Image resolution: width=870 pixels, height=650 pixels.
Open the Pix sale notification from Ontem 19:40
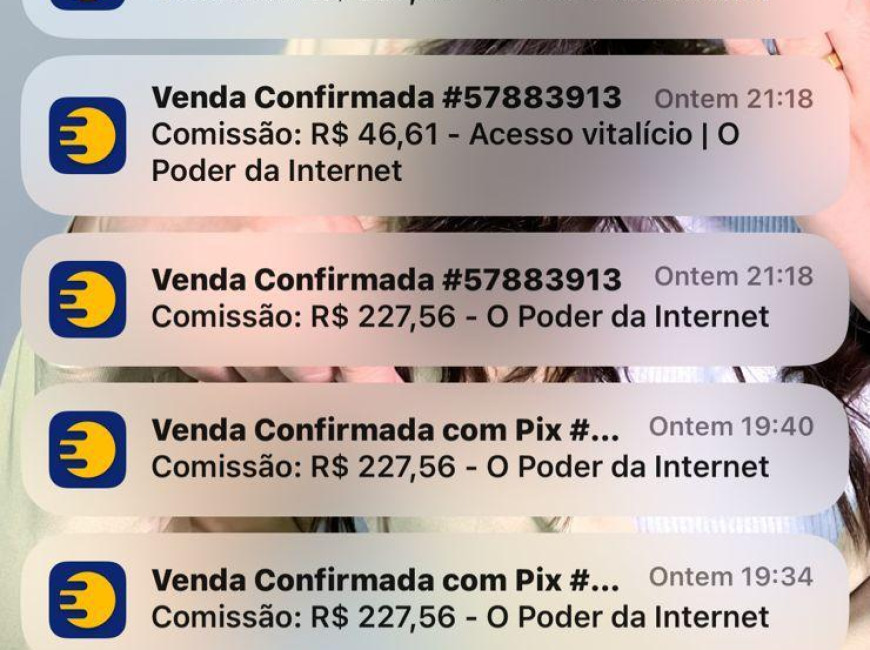pos(435,448)
